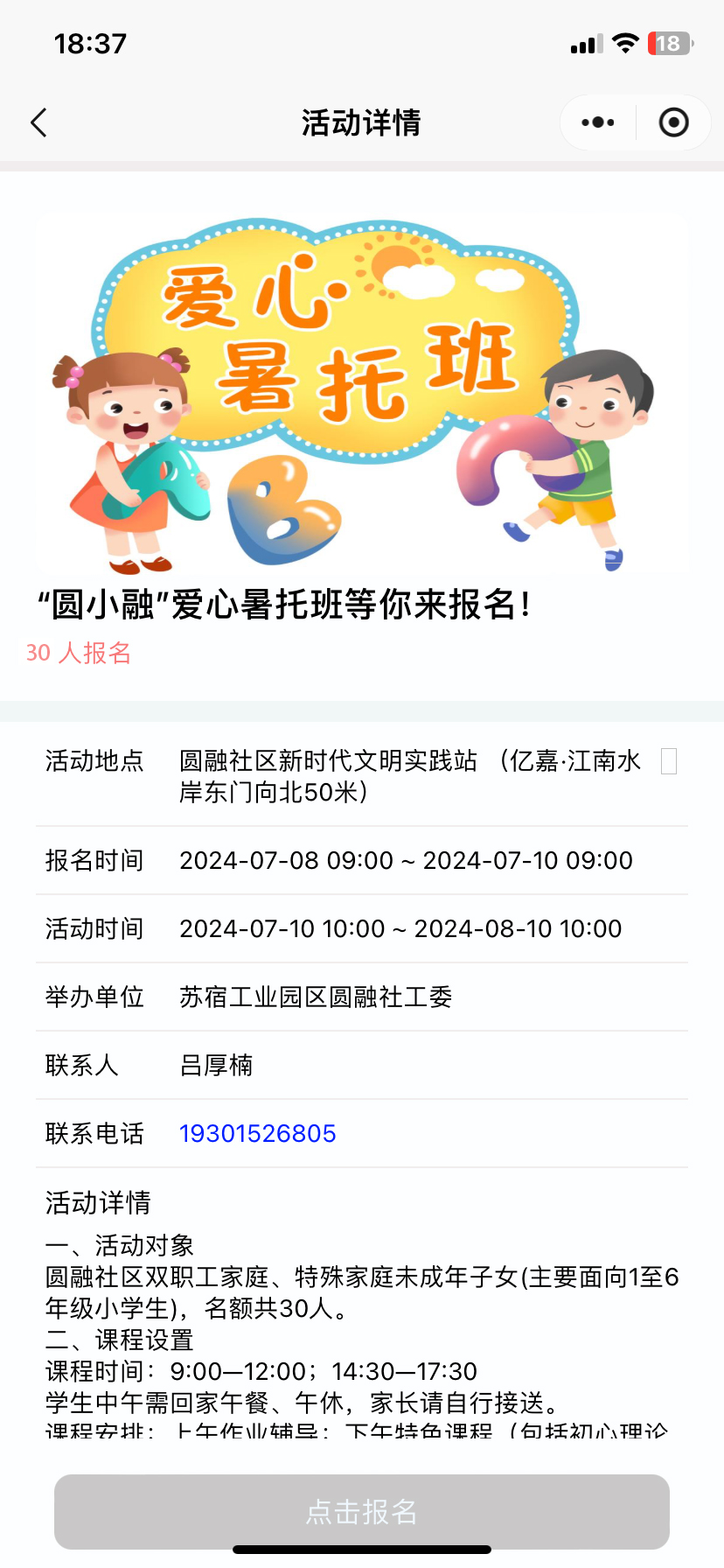
Task: Close the mini program with circle button
Action: (673, 122)
